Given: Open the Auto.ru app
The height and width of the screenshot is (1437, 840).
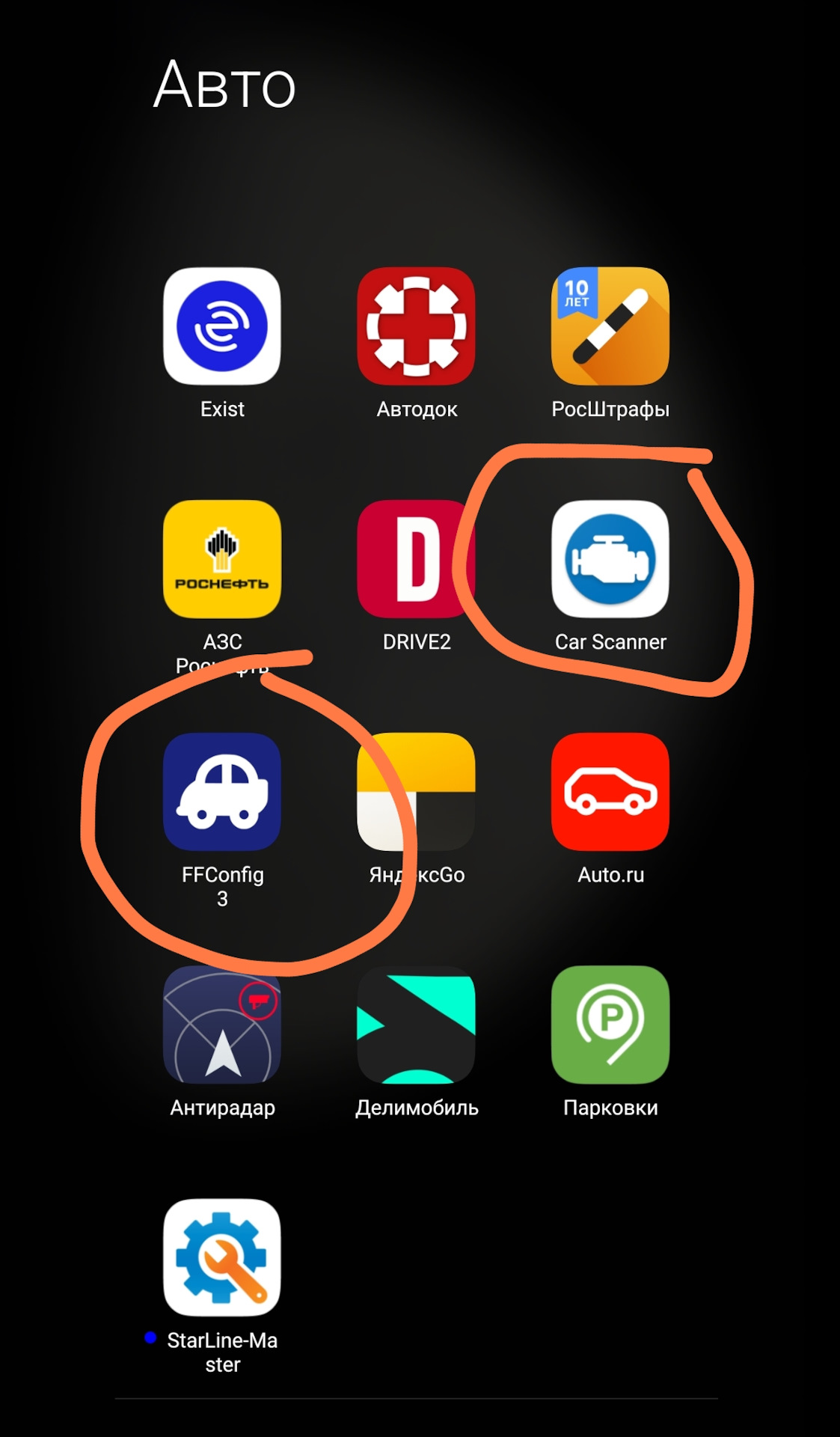Looking at the screenshot, I should (x=610, y=792).
